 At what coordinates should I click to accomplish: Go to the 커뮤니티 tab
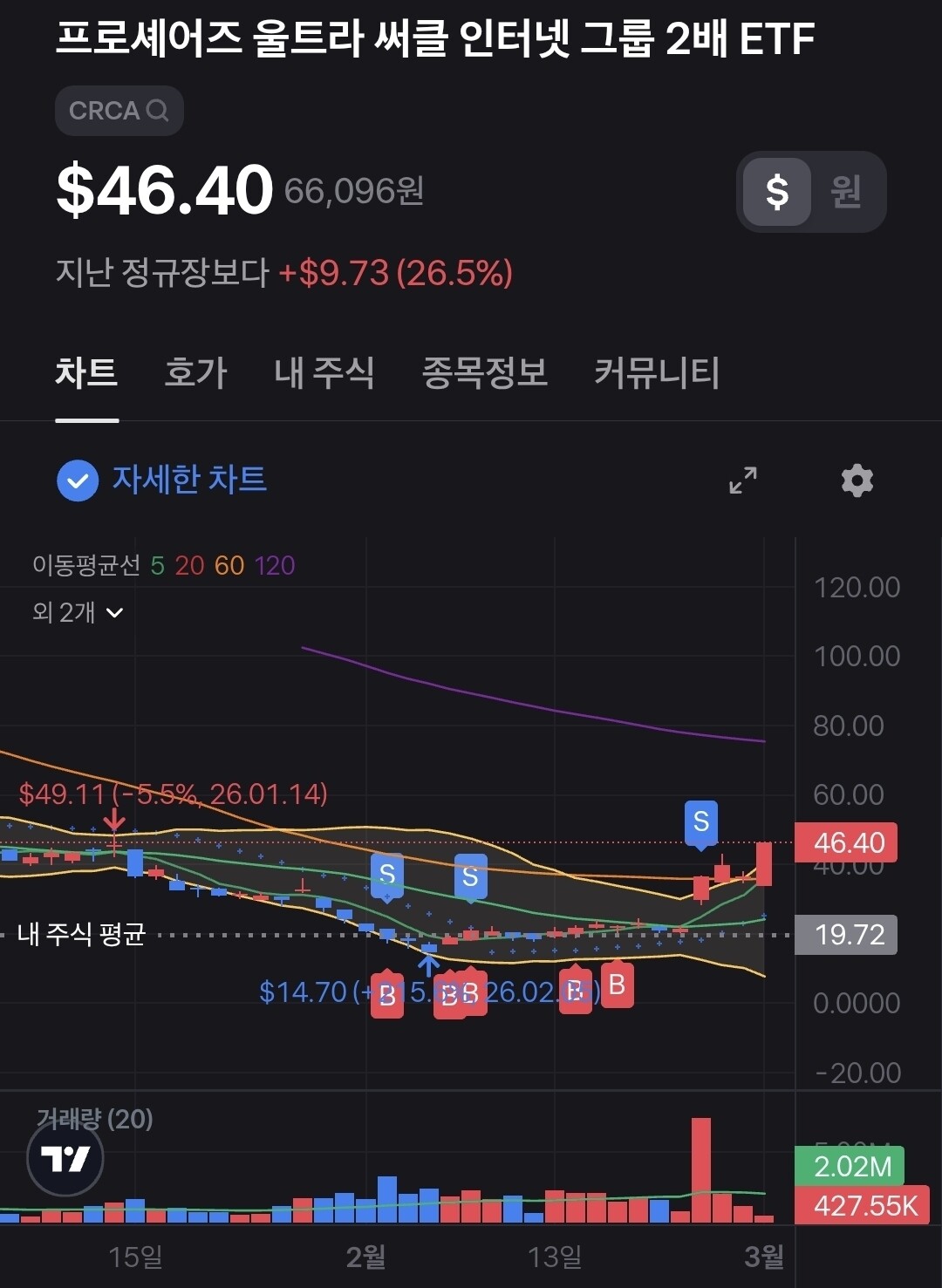tap(657, 373)
